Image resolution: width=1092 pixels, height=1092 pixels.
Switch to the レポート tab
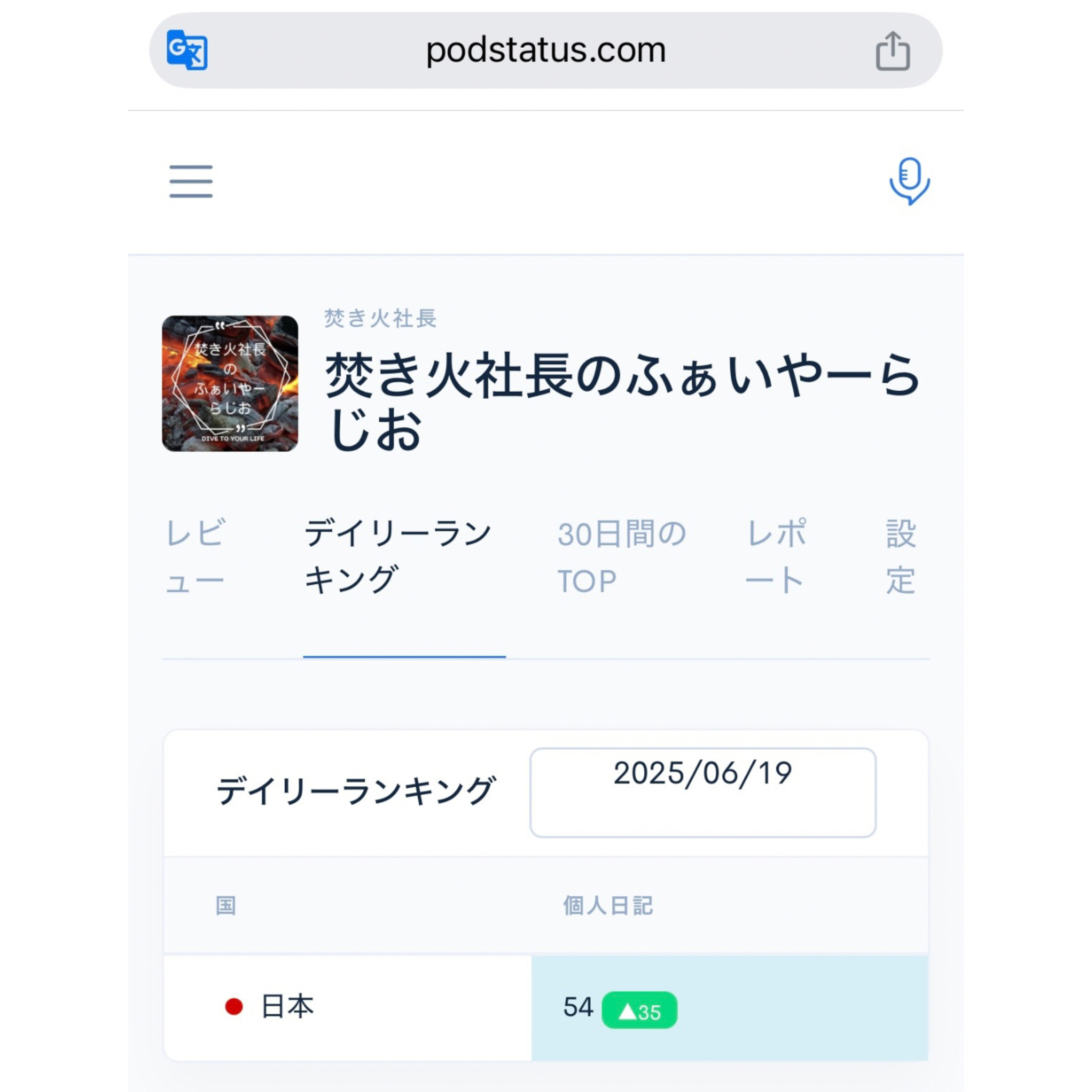(776, 557)
